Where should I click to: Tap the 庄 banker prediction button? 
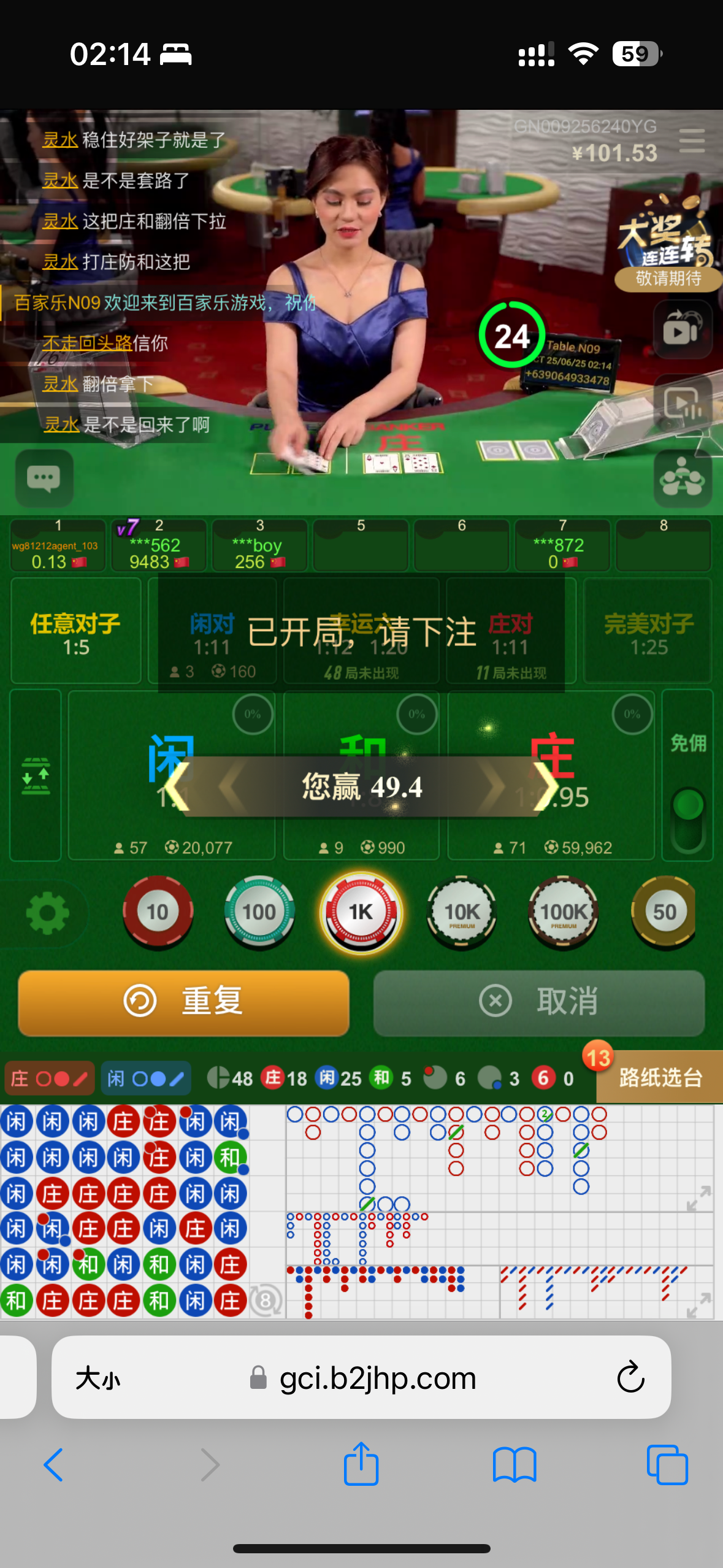tap(49, 1078)
